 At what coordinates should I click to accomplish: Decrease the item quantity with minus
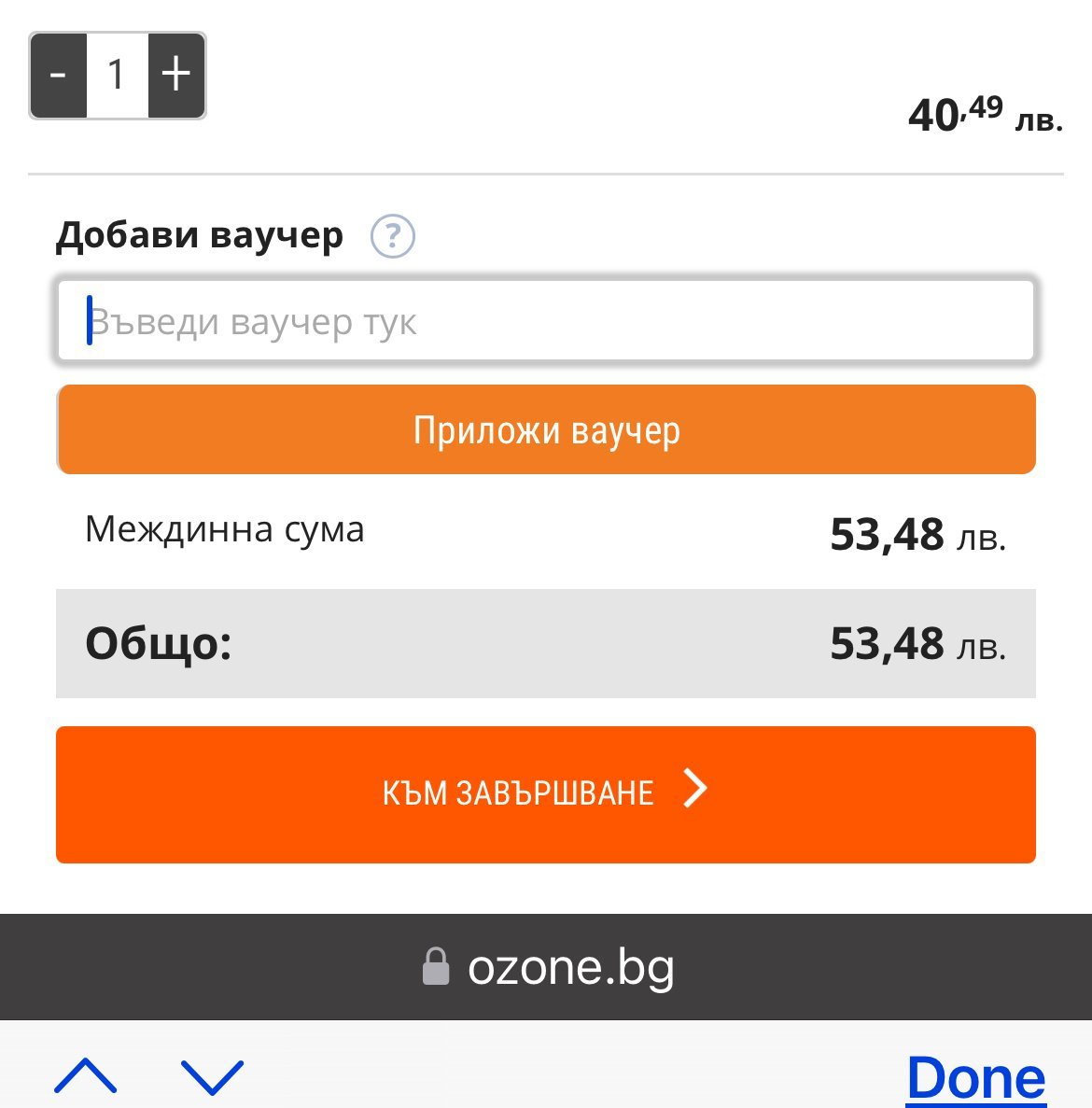[58, 76]
